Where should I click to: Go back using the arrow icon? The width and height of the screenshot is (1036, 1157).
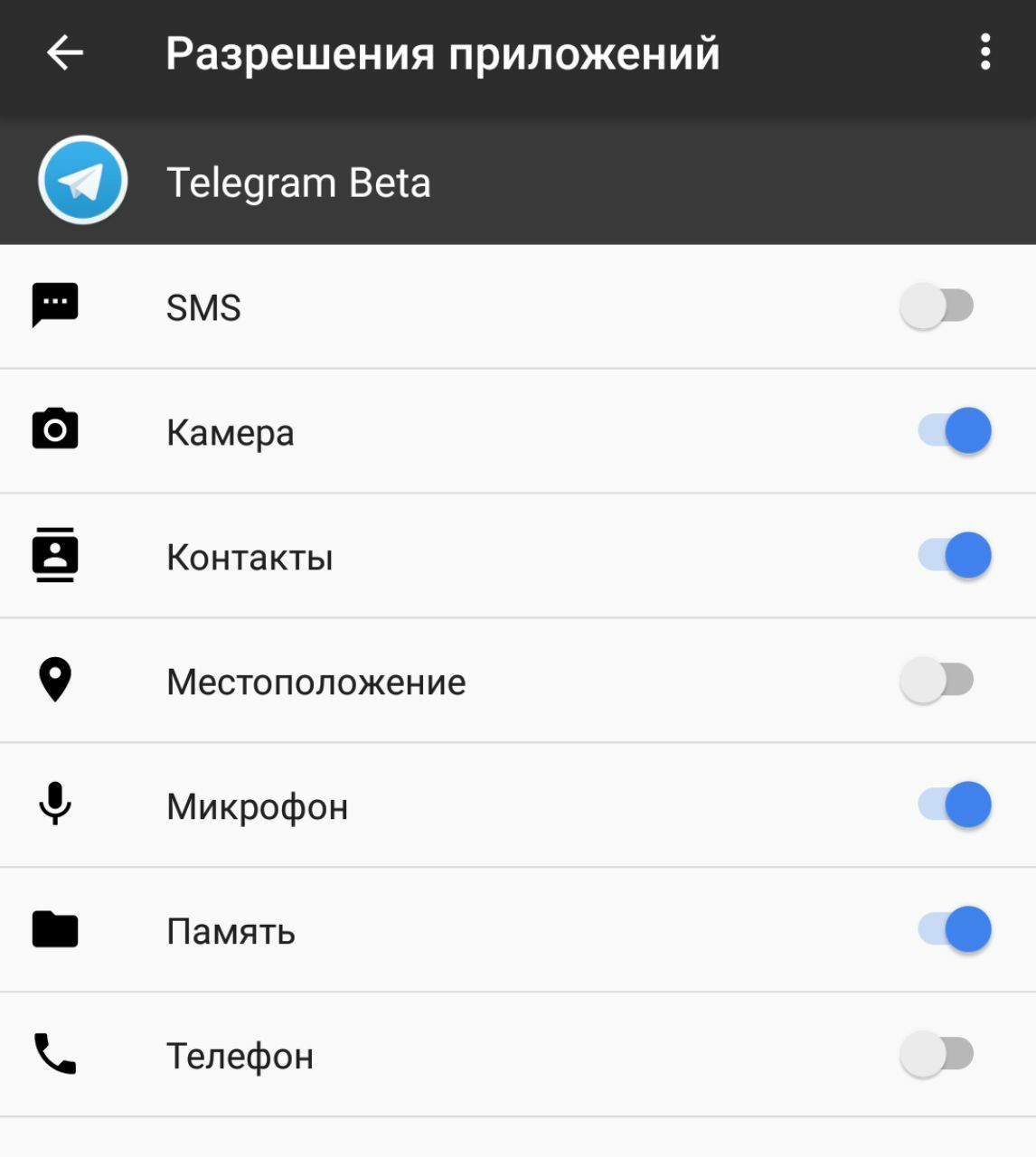click(x=65, y=53)
